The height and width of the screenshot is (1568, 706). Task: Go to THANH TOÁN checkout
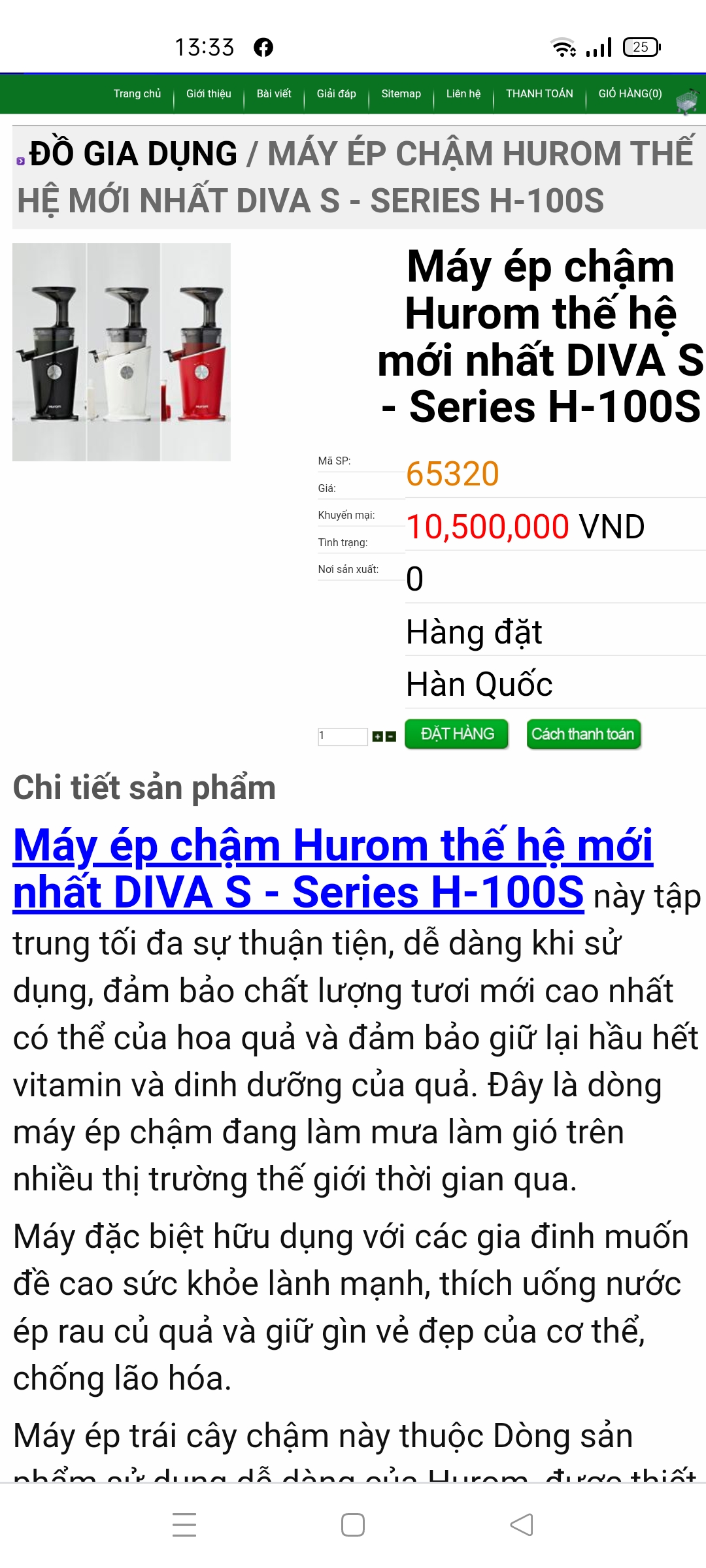[x=539, y=94]
